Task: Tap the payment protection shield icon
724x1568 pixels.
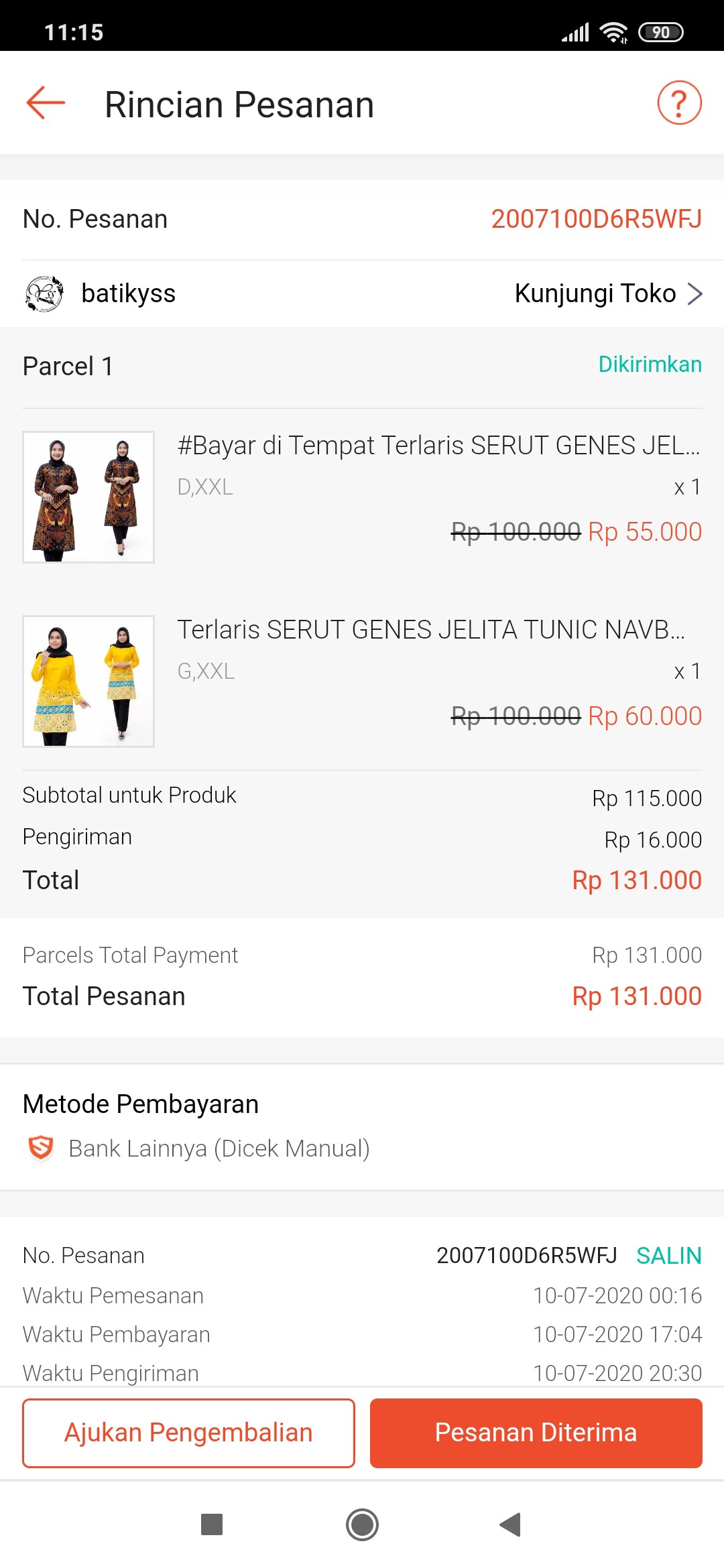Action: point(40,1148)
